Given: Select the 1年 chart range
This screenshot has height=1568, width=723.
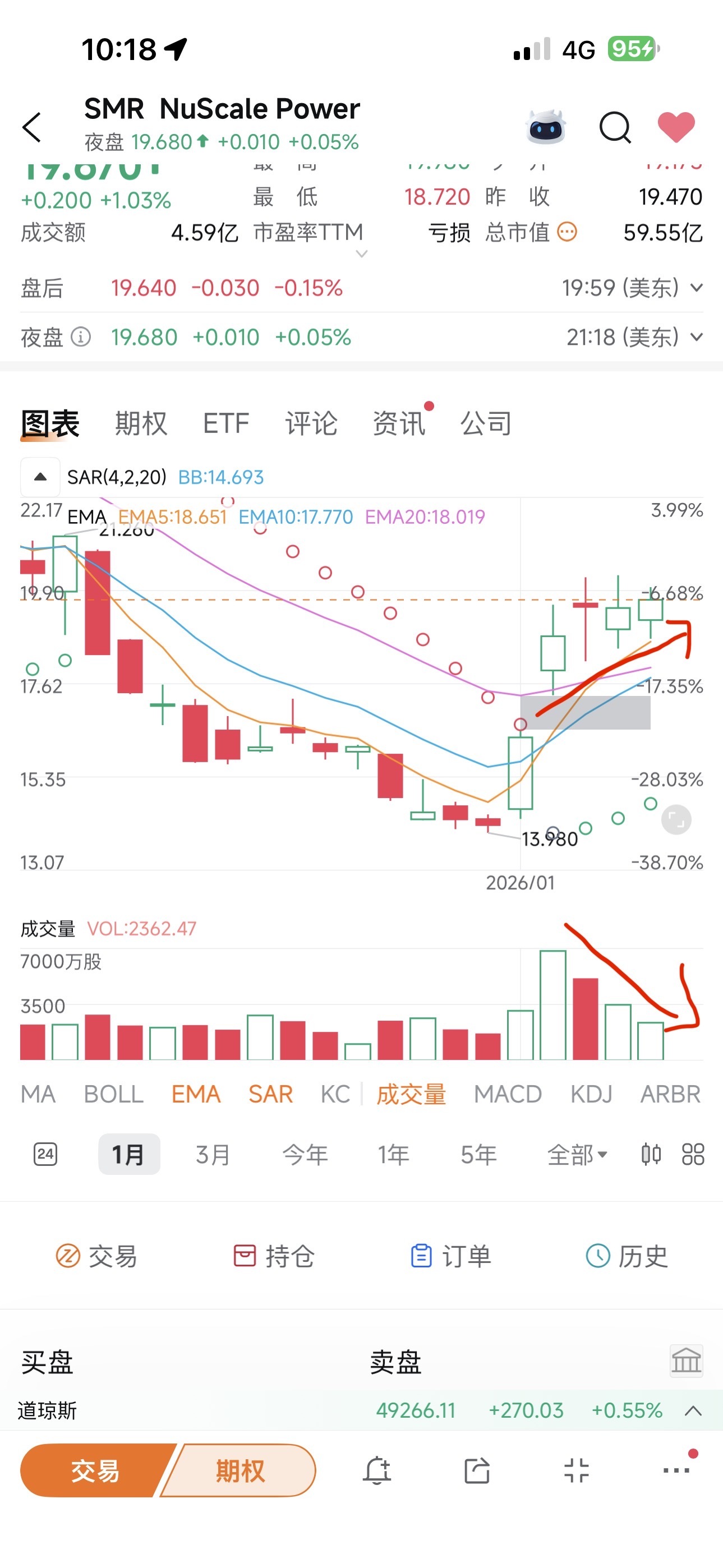Looking at the screenshot, I should click(x=393, y=1154).
